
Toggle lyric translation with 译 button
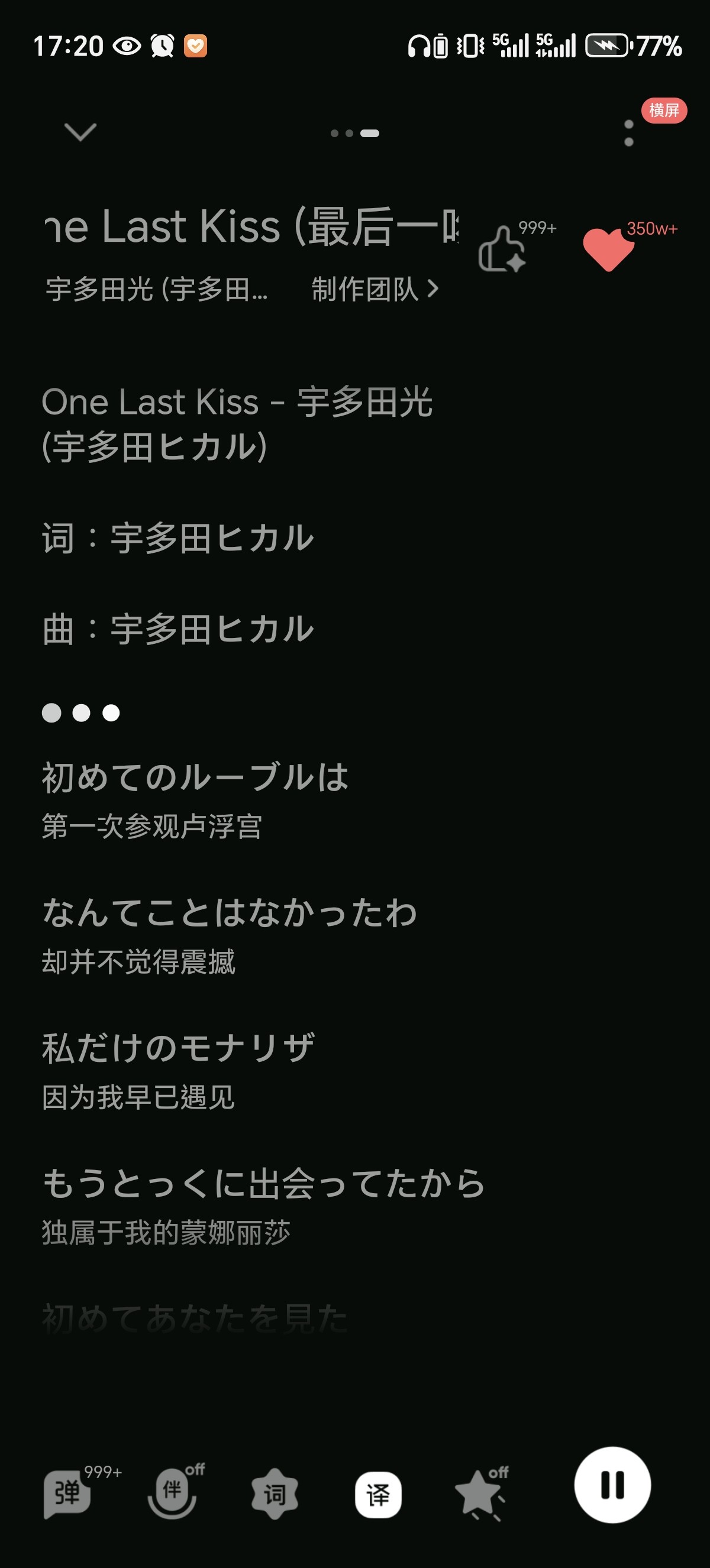pos(378,1494)
